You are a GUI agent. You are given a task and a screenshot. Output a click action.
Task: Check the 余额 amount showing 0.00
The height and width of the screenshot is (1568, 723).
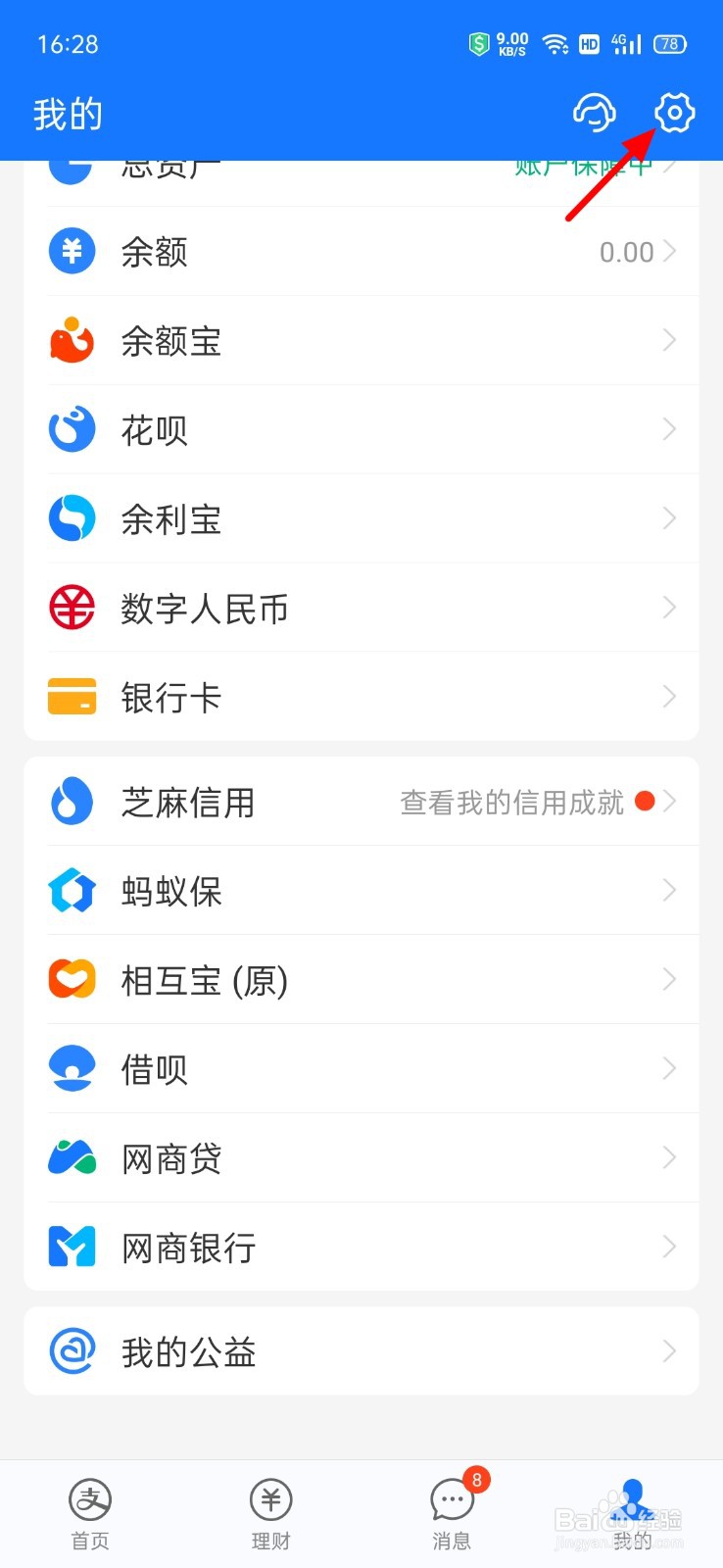[x=627, y=251]
